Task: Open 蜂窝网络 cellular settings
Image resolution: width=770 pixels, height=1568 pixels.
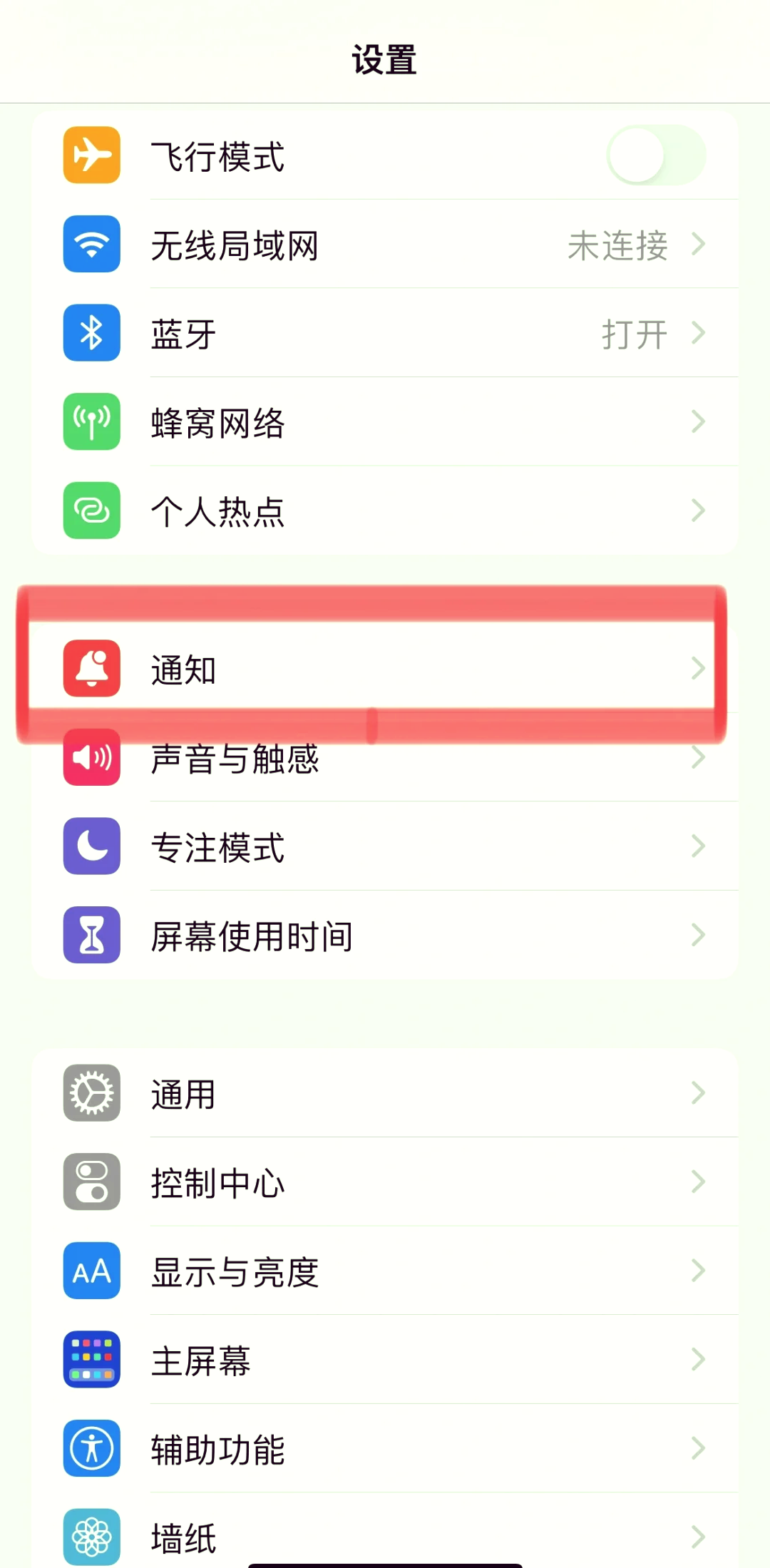Action: (385, 422)
